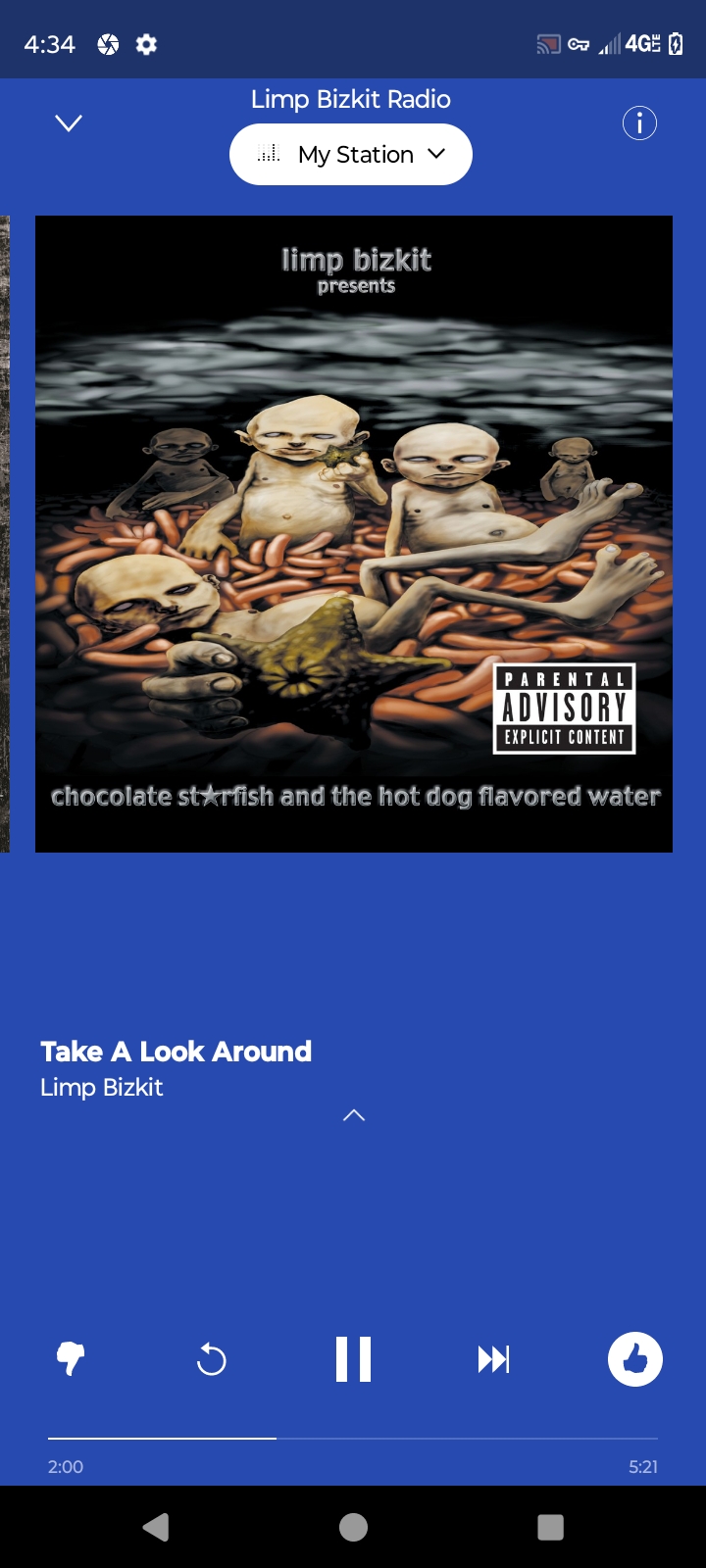This screenshot has height=1568, width=706.
Task: Open the station info icon
Action: tap(639, 123)
